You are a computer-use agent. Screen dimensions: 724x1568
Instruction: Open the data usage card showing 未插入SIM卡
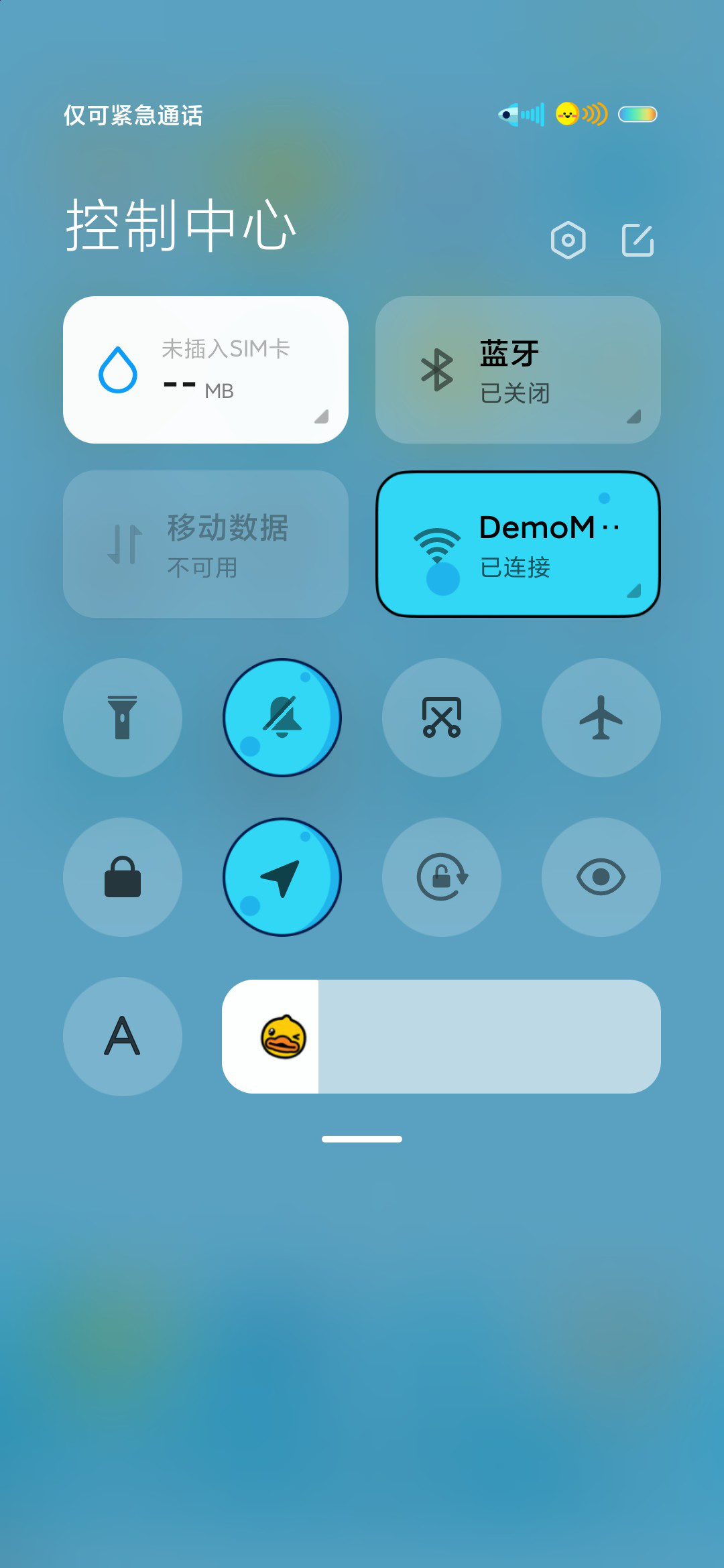tap(206, 370)
